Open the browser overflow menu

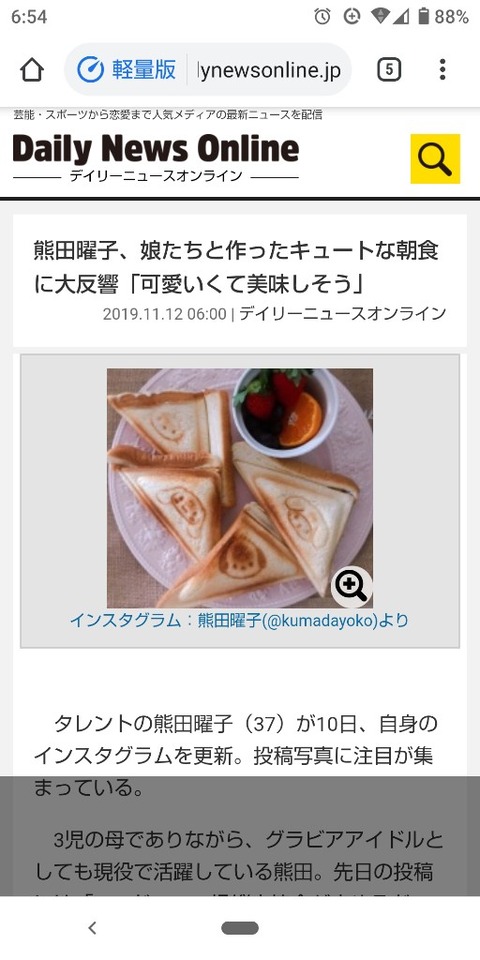point(442,70)
